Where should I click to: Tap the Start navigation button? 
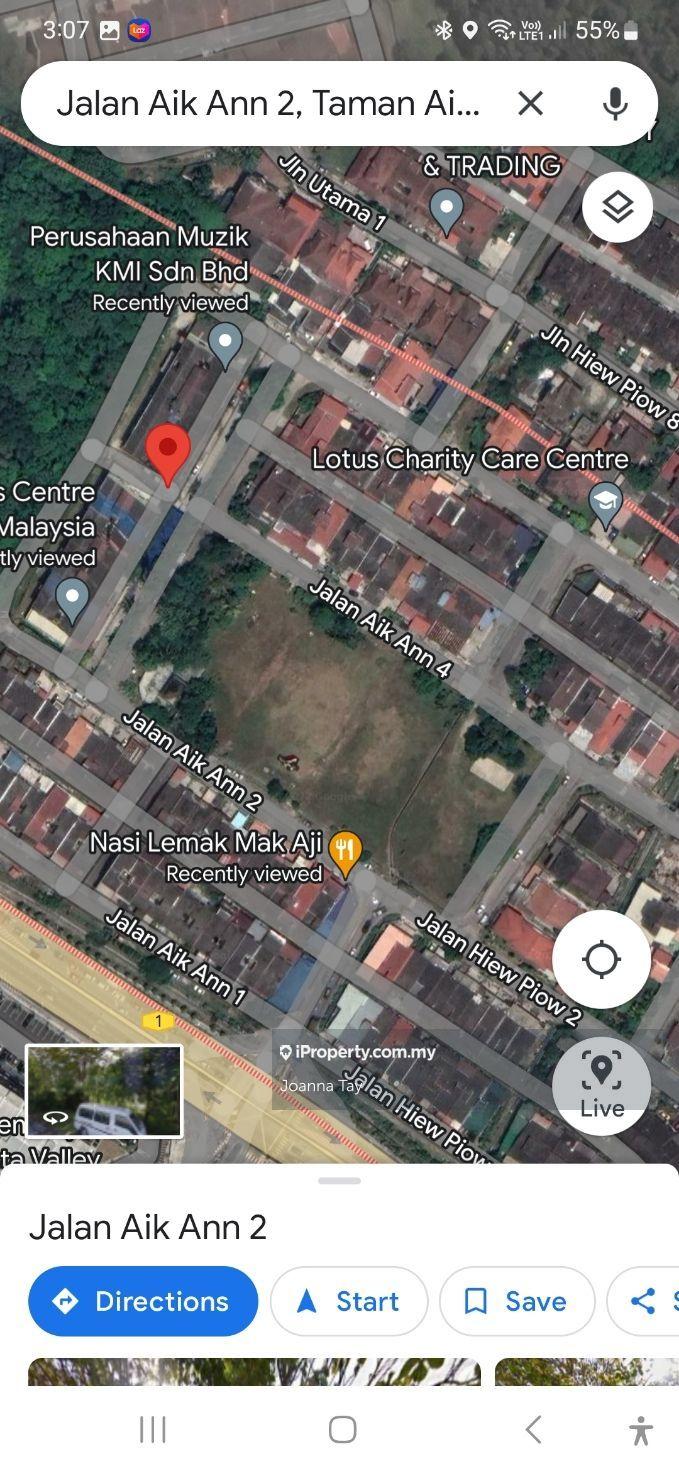(x=348, y=1301)
